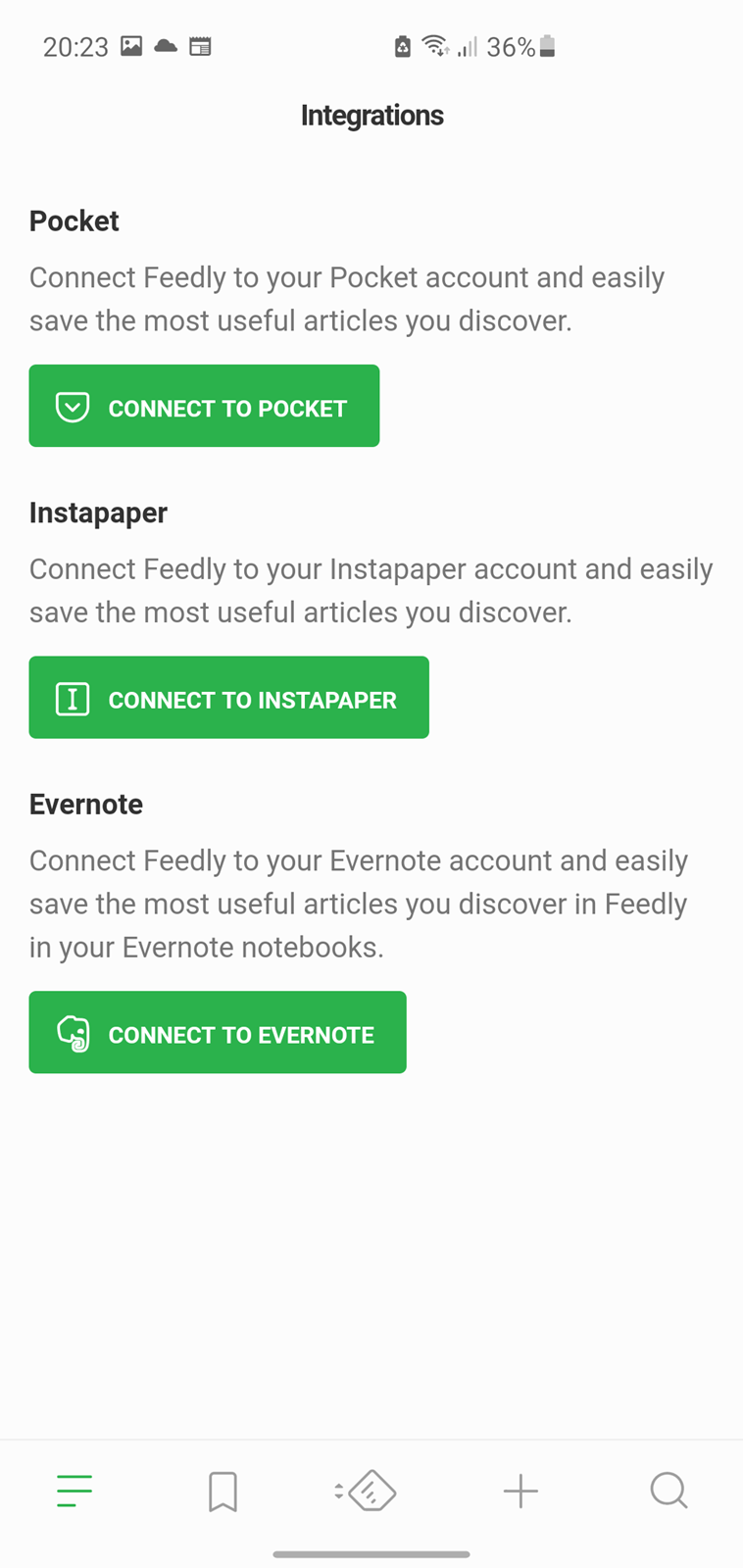
Task: Add new content with plus icon
Action: [520, 1491]
